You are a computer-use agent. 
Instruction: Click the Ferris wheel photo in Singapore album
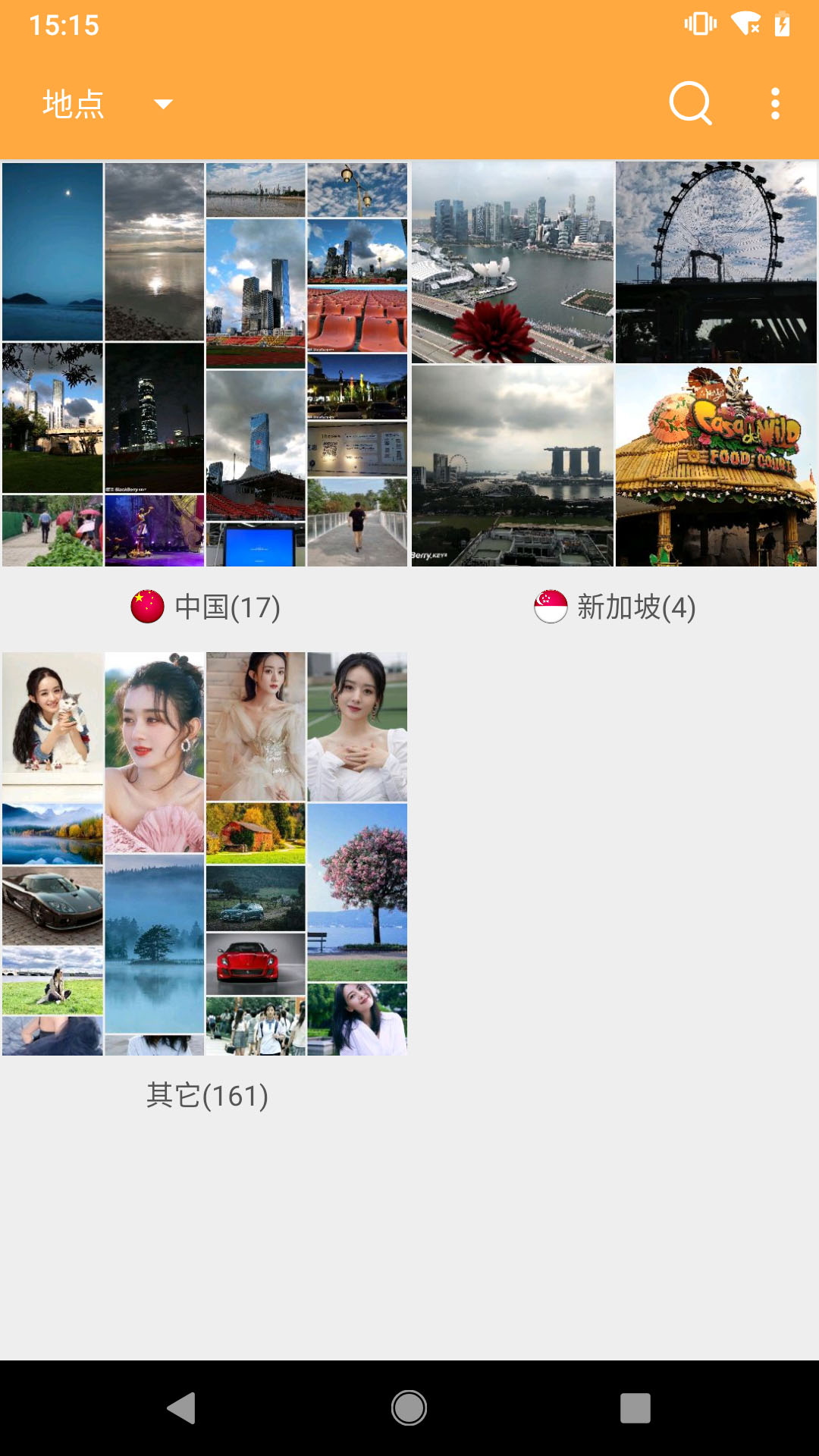716,261
